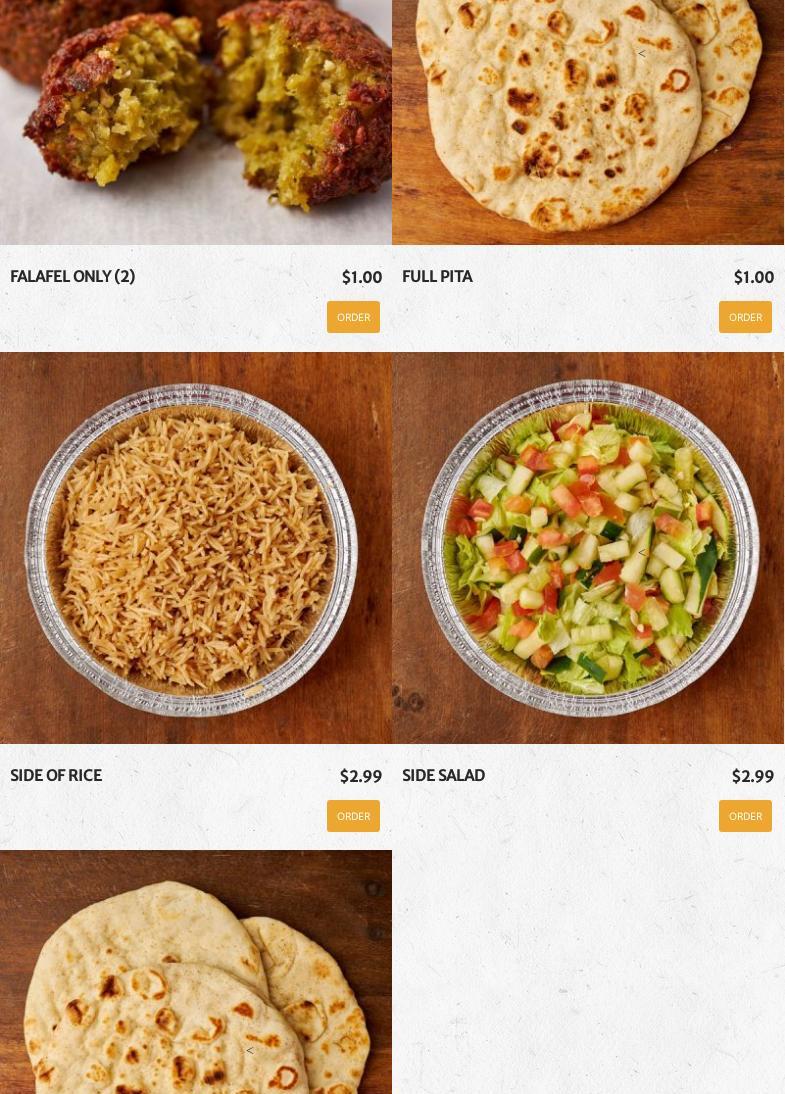View the Full Pita photo
The height and width of the screenshot is (1094, 785).
pyautogui.click(x=588, y=120)
